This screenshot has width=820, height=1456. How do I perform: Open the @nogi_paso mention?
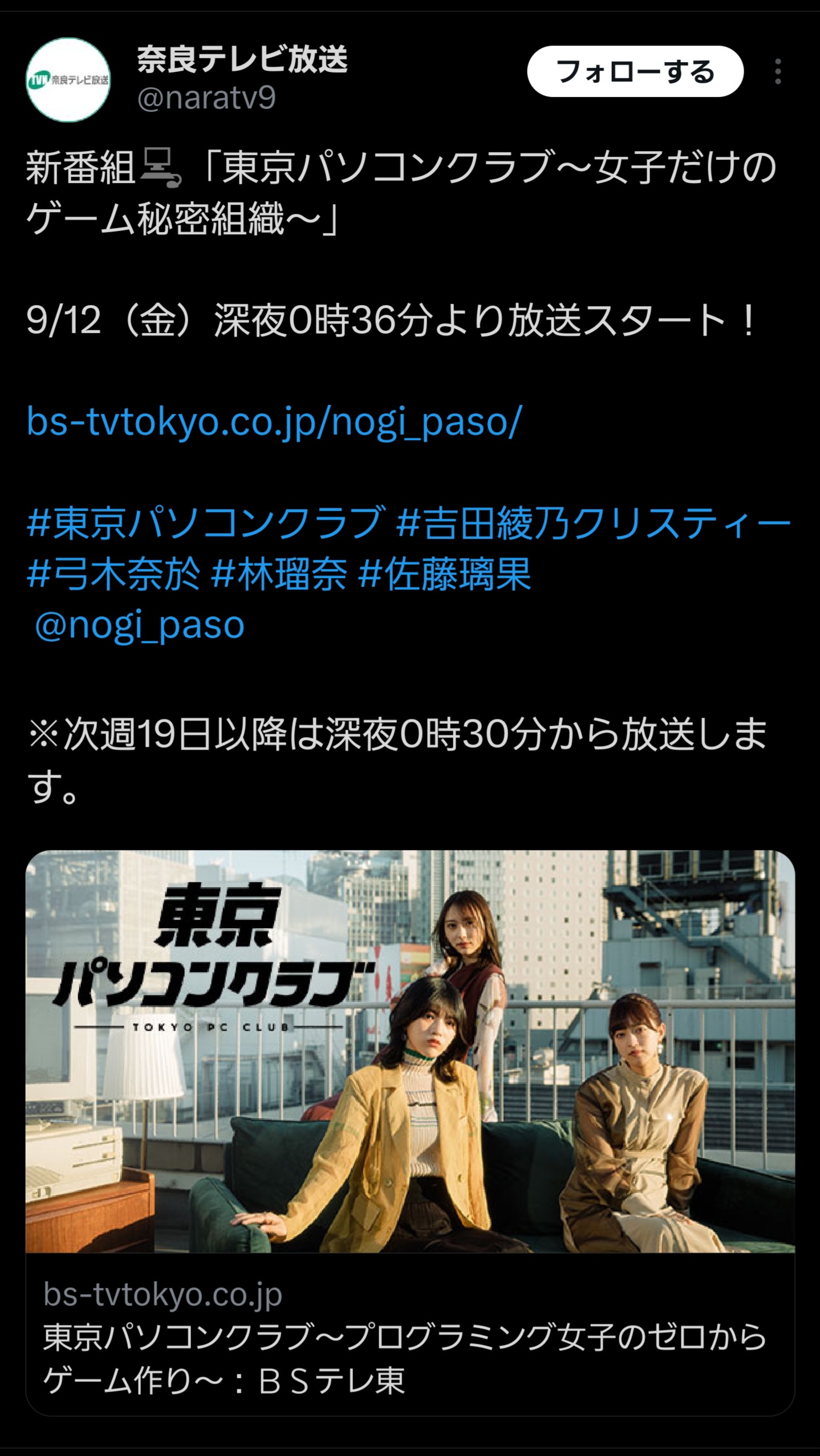[x=140, y=625]
